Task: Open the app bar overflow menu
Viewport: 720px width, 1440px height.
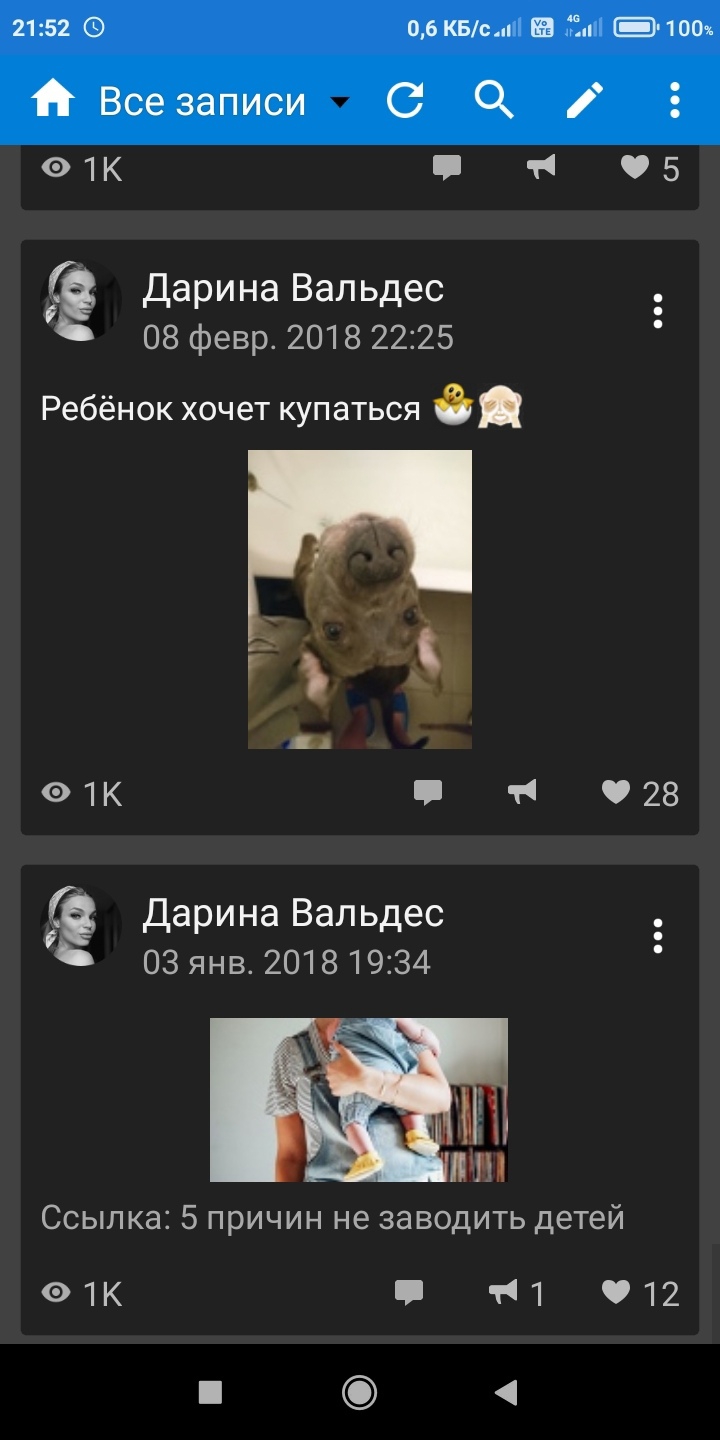Action: point(675,101)
